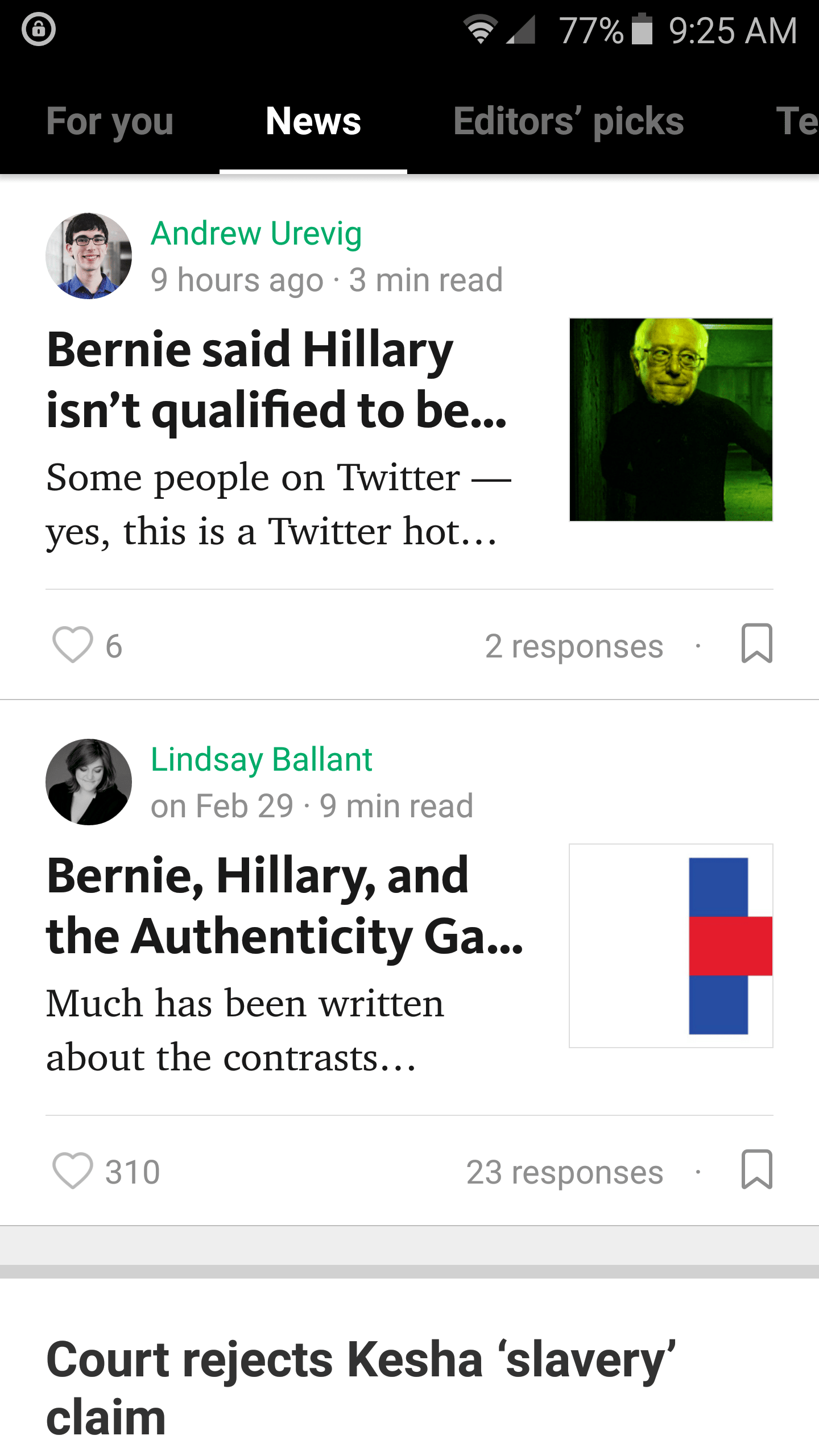Open the Editors' picks tab
The image size is (819, 1456).
pos(568,121)
